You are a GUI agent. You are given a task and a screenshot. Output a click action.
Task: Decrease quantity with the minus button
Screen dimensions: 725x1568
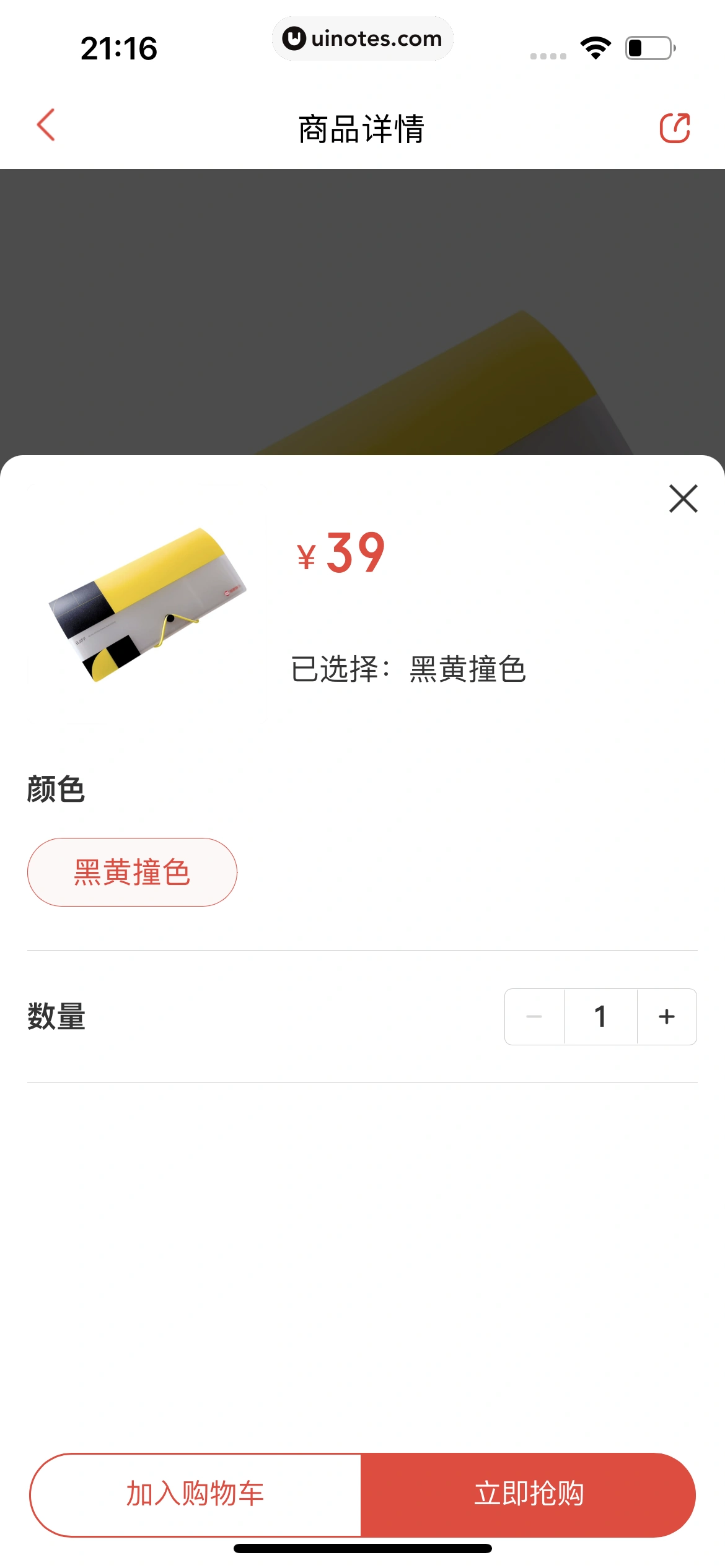tap(534, 1016)
